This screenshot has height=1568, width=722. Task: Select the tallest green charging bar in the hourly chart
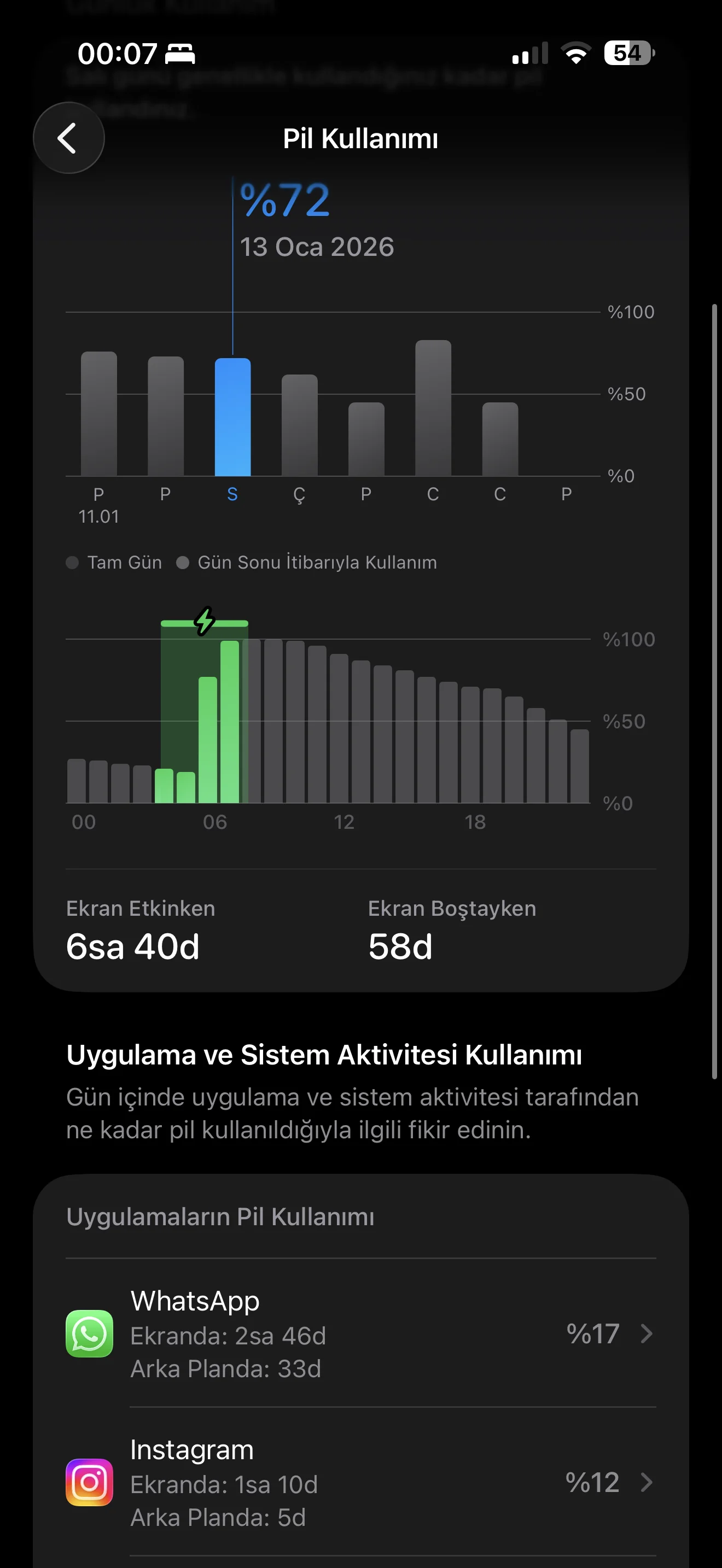[x=230, y=722]
